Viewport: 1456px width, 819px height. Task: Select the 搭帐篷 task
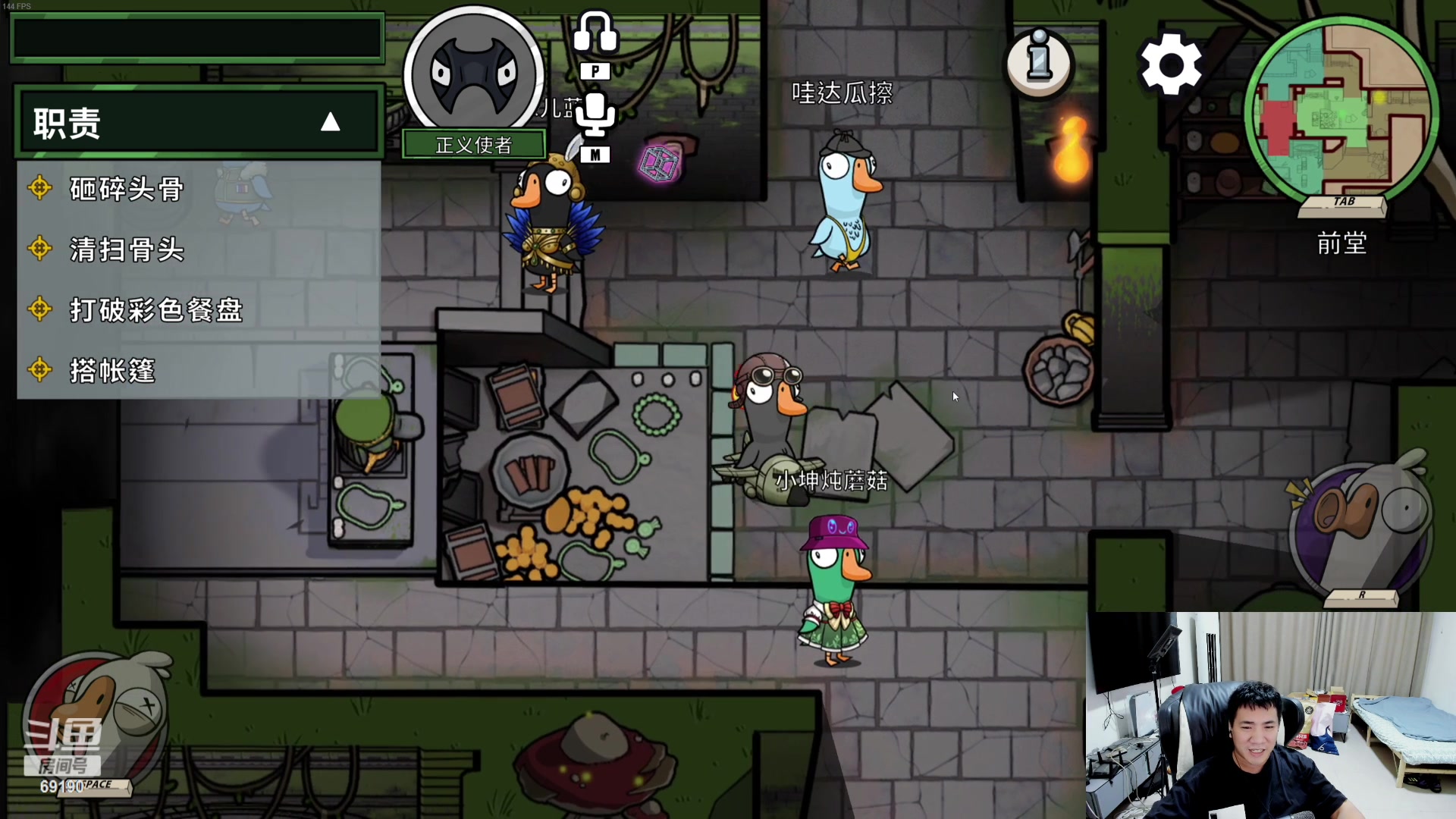pyautogui.click(x=112, y=371)
